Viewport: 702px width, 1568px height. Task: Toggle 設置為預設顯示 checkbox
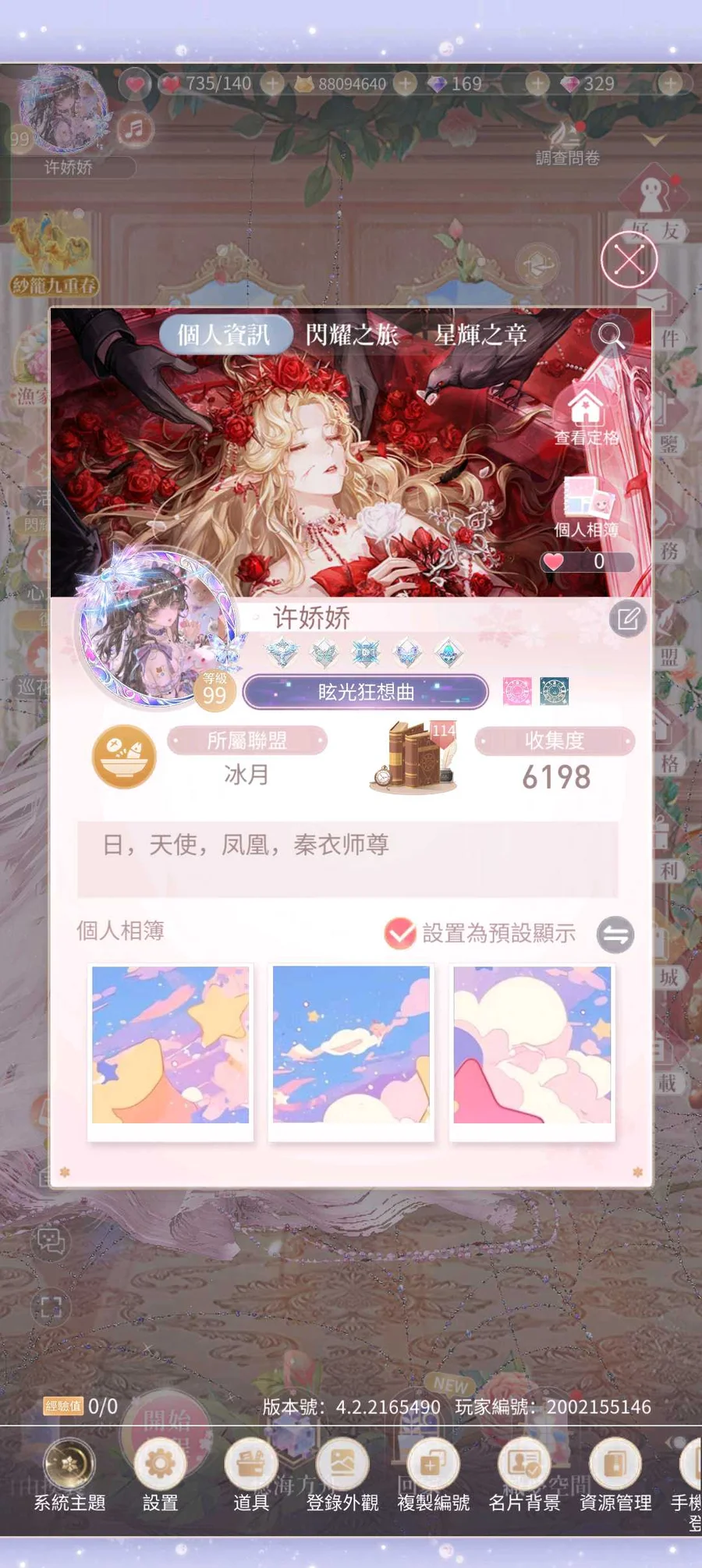coord(401,933)
